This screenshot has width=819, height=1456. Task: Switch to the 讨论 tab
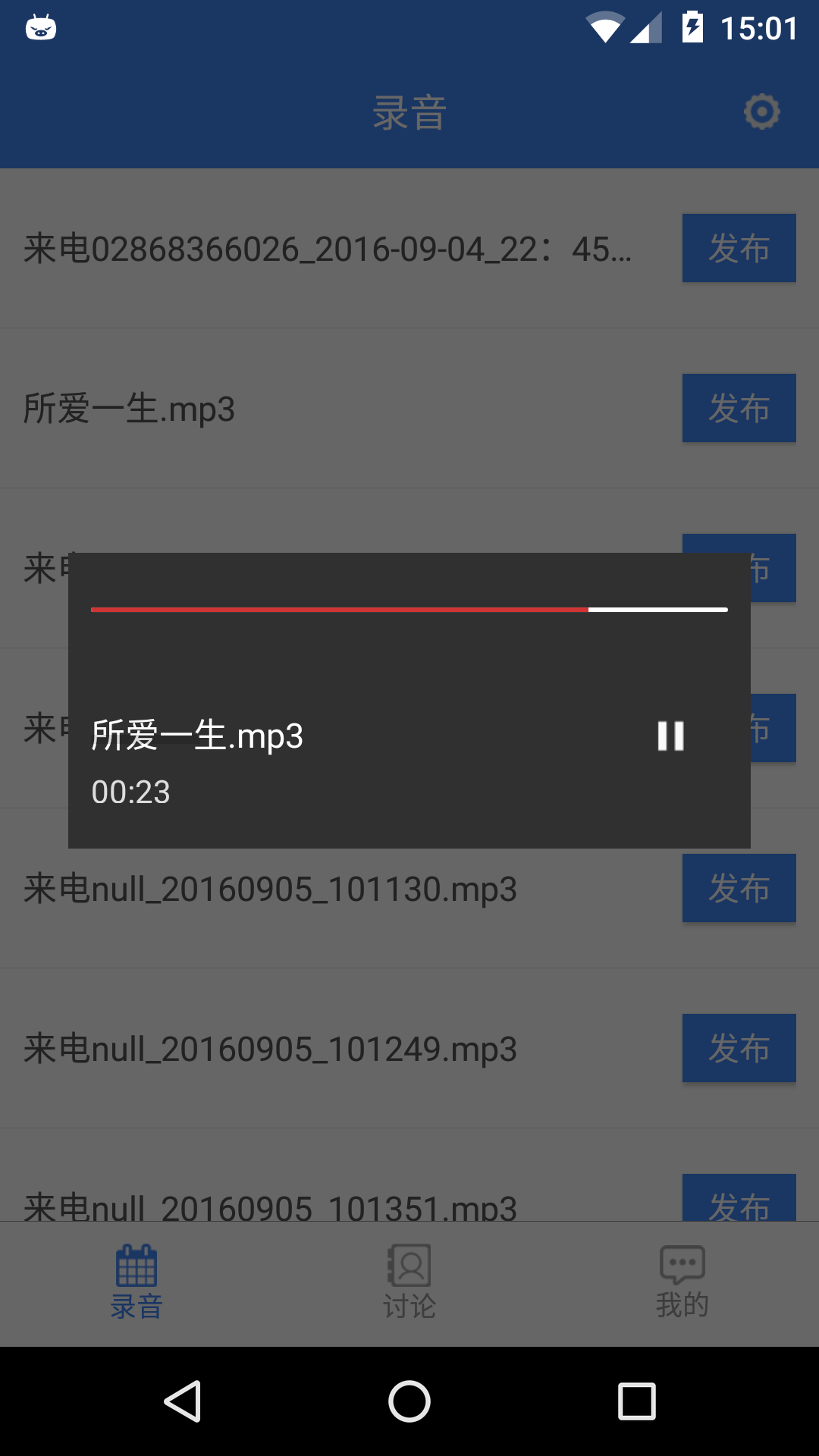click(x=409, y=1283)
